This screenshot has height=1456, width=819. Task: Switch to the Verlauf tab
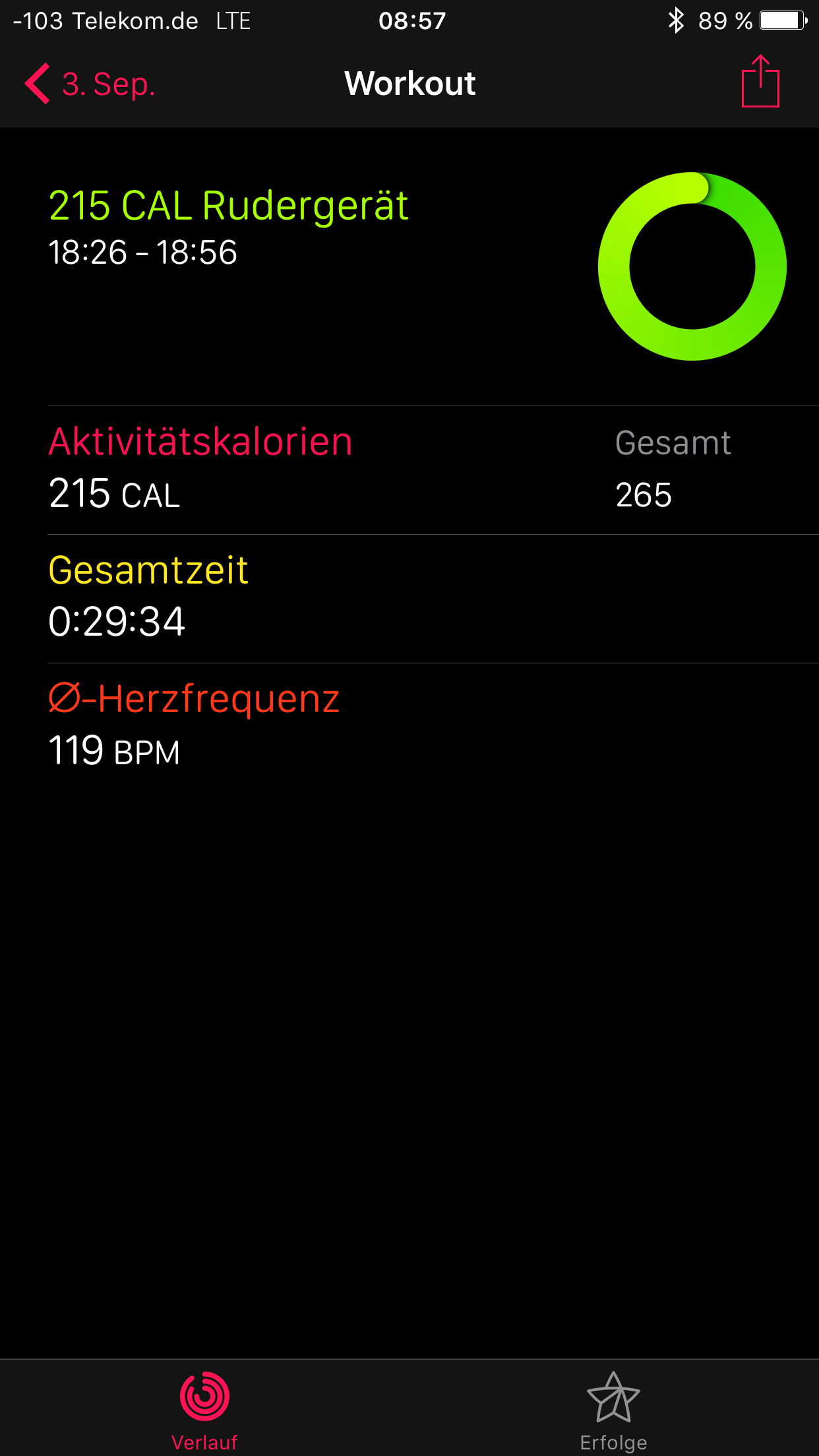pos(204,1409)
